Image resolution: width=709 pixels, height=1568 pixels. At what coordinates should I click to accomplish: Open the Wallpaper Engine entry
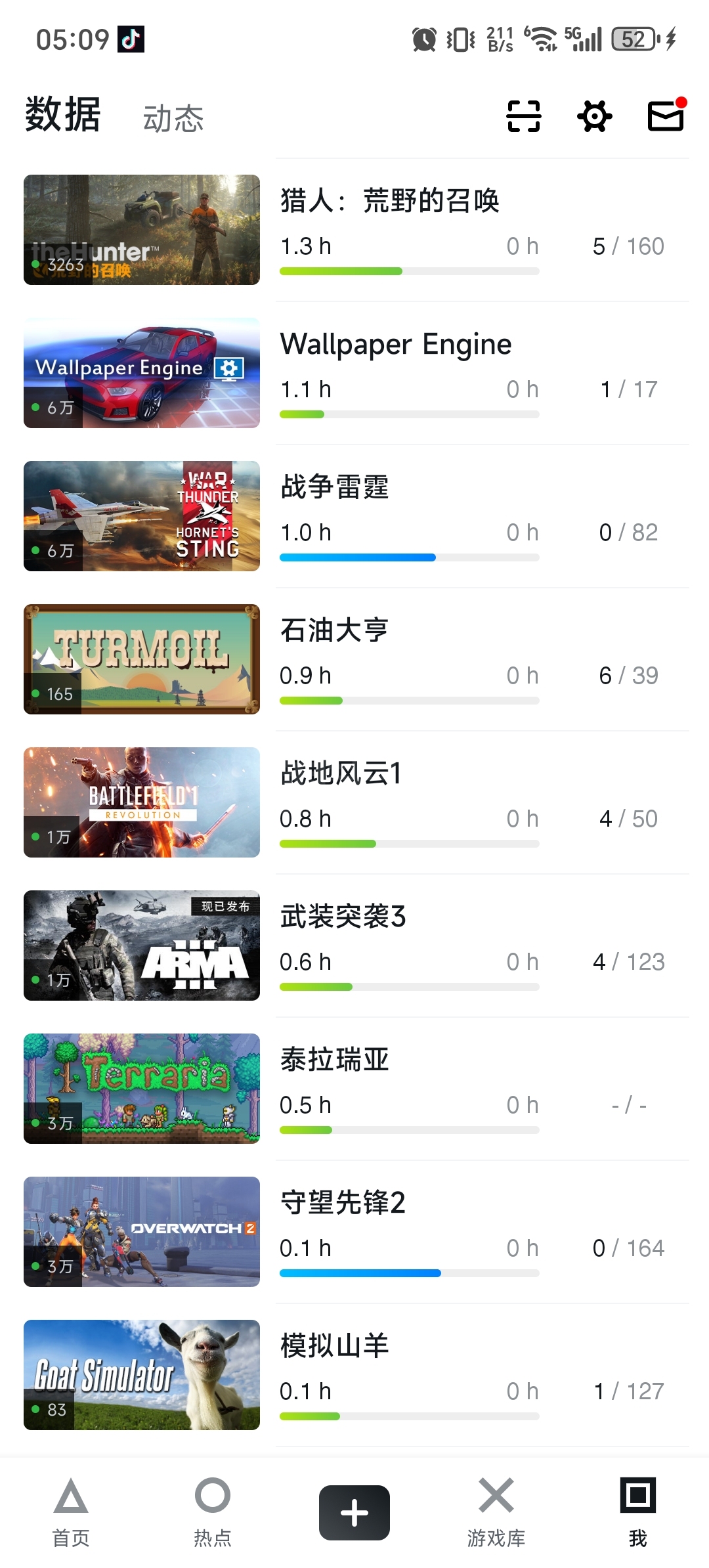click(x=356, y=373)
